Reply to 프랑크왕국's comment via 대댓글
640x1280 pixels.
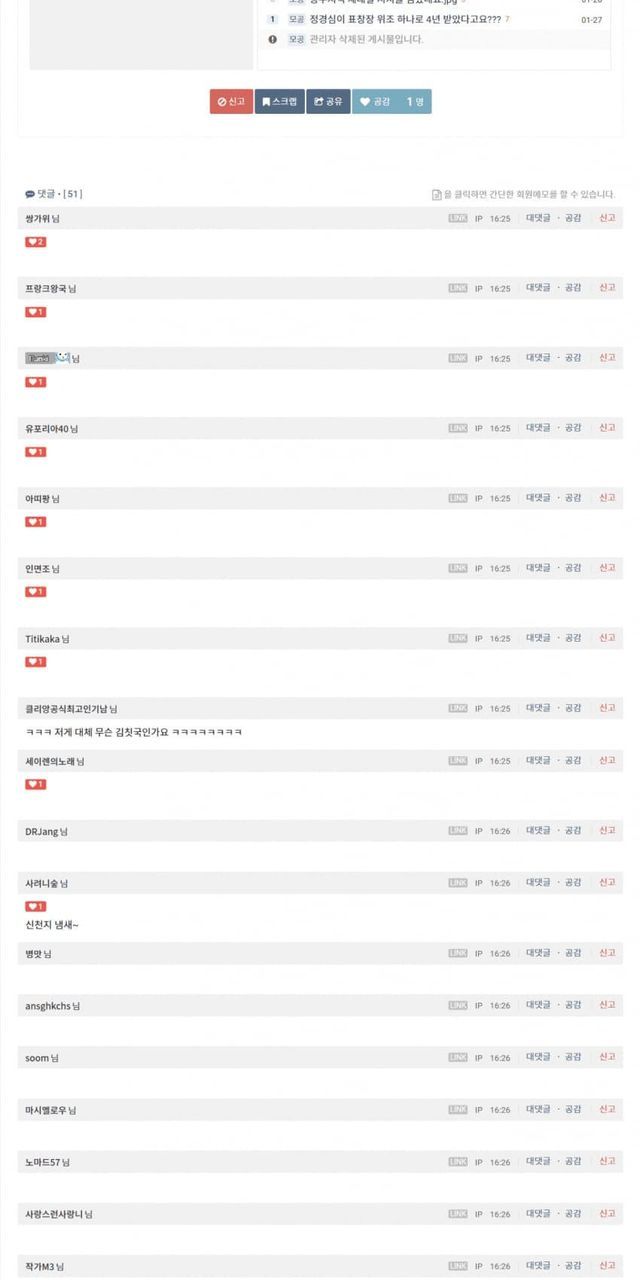538,287
